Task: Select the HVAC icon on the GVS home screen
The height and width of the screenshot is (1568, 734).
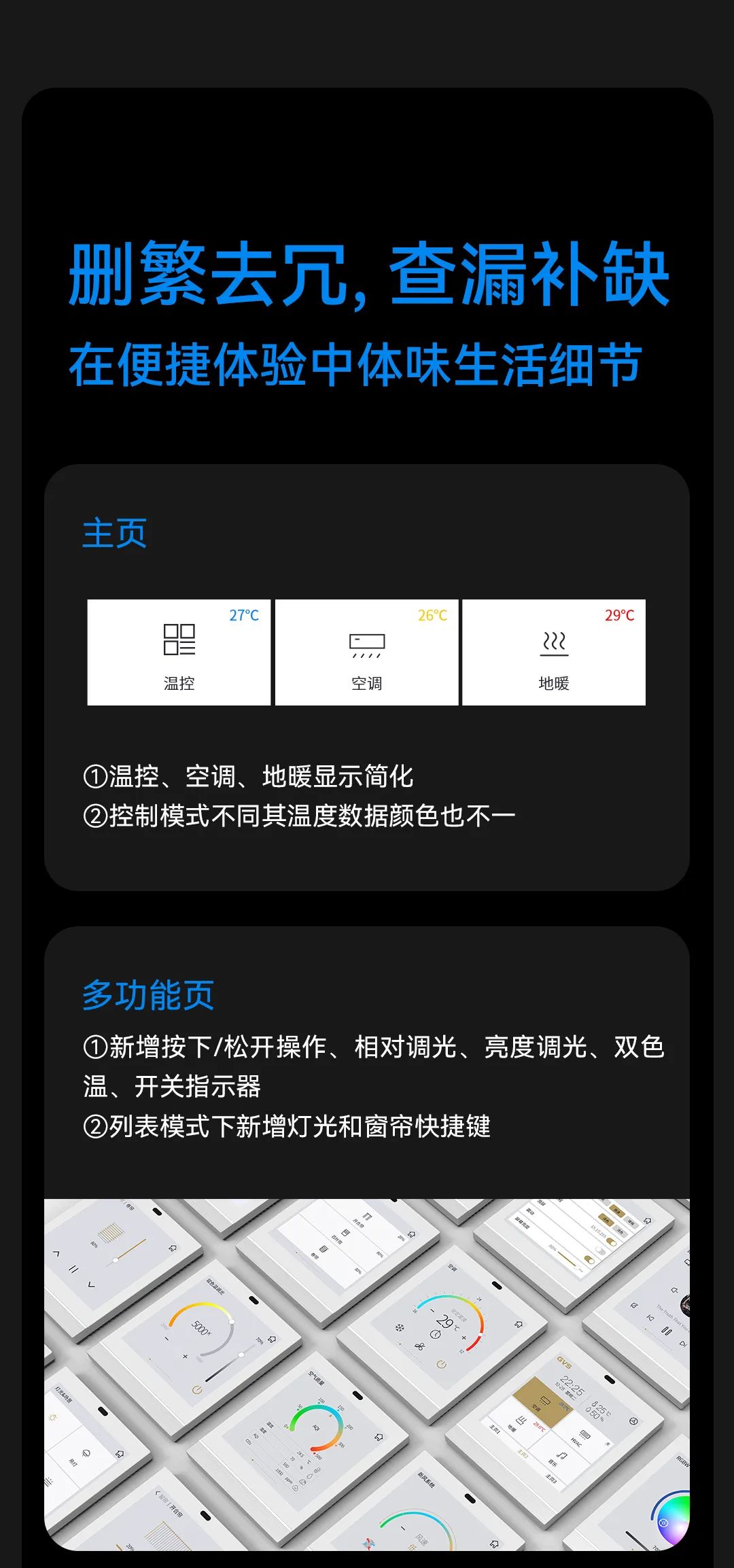Action: point(584,1435)
